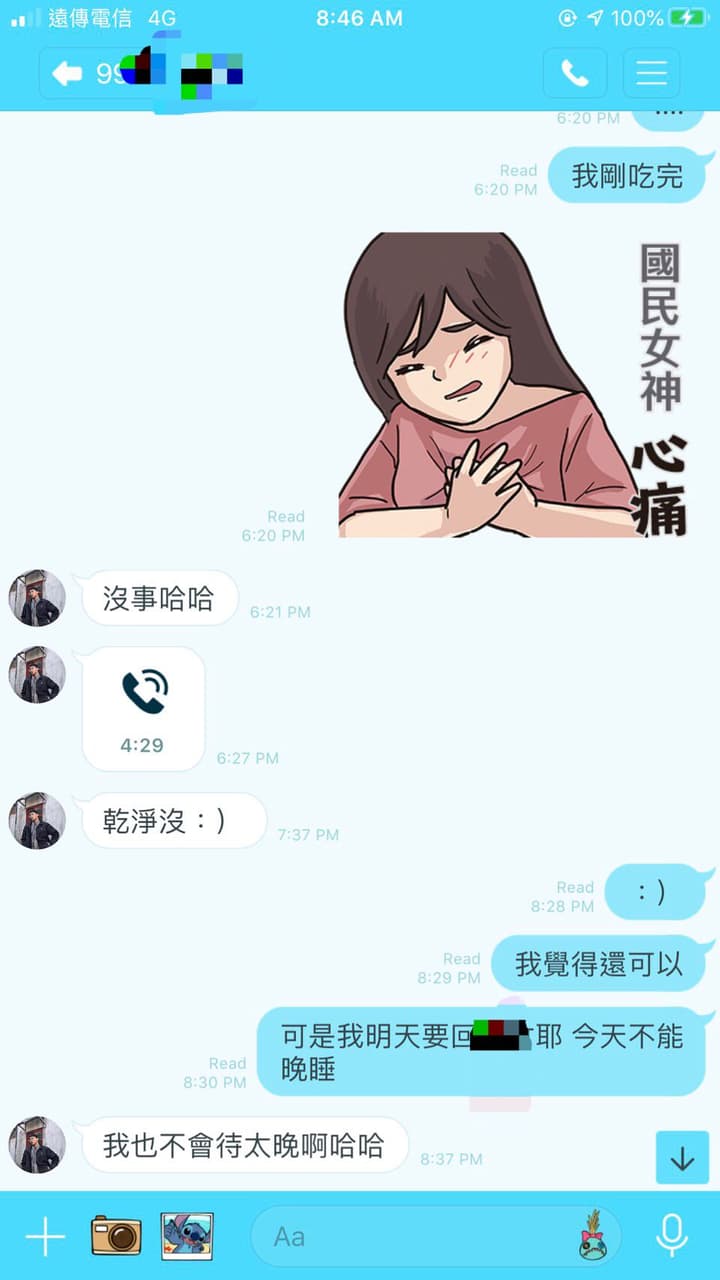Open the chat menu hamburger icon
The height and width of the screenshot is (1280, 720).
pos(651,73)
